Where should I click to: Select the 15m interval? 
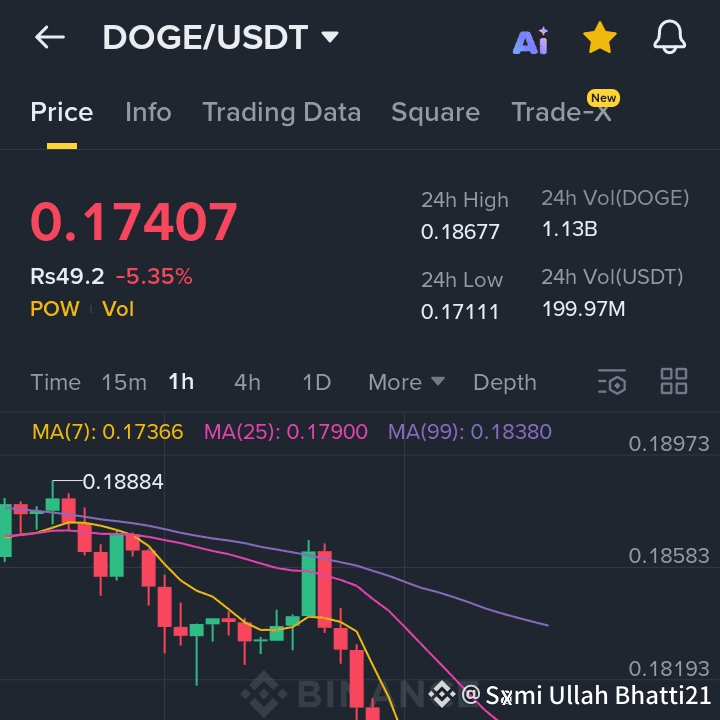(124, 382)
